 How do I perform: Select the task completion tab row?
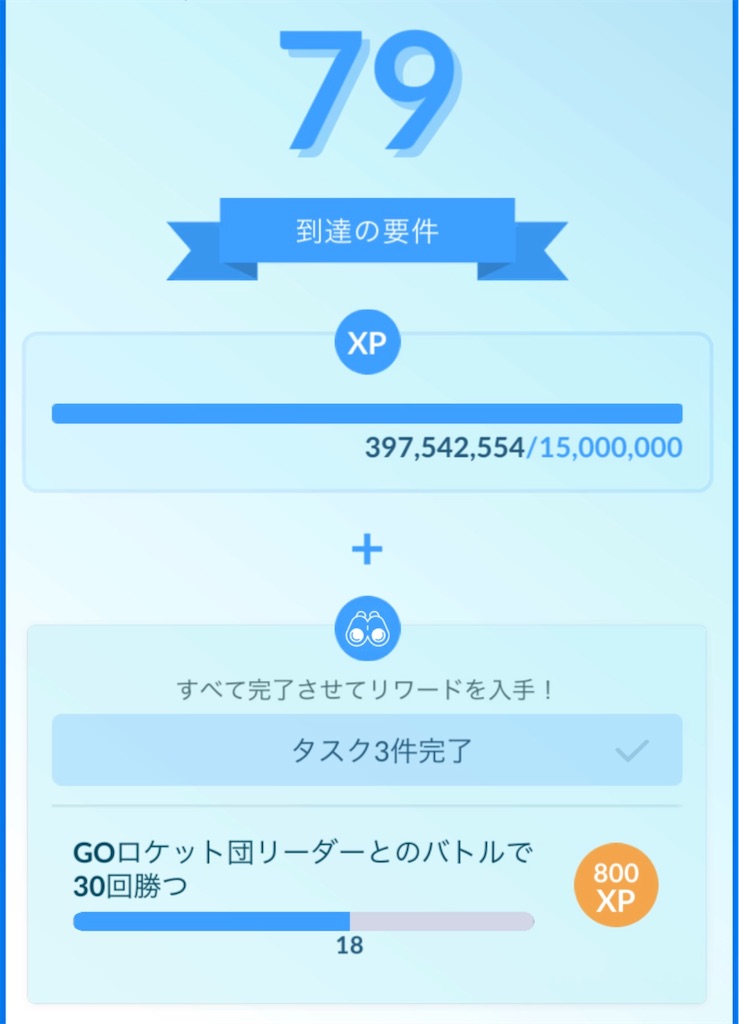pyautogui.click(x=368, y=750)
